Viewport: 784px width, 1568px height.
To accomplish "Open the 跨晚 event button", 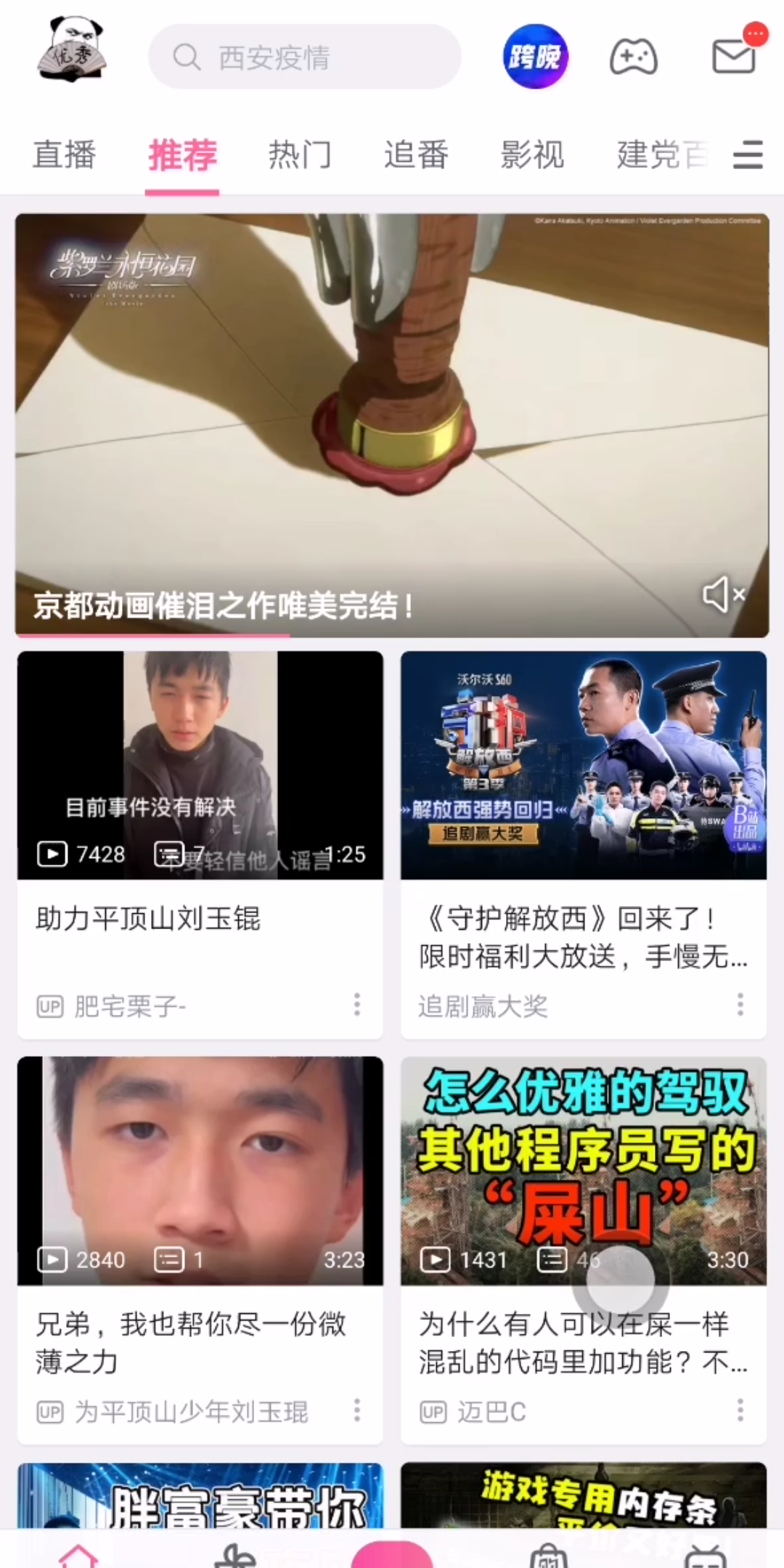I will pyautogui.click(x=535, y=57).
